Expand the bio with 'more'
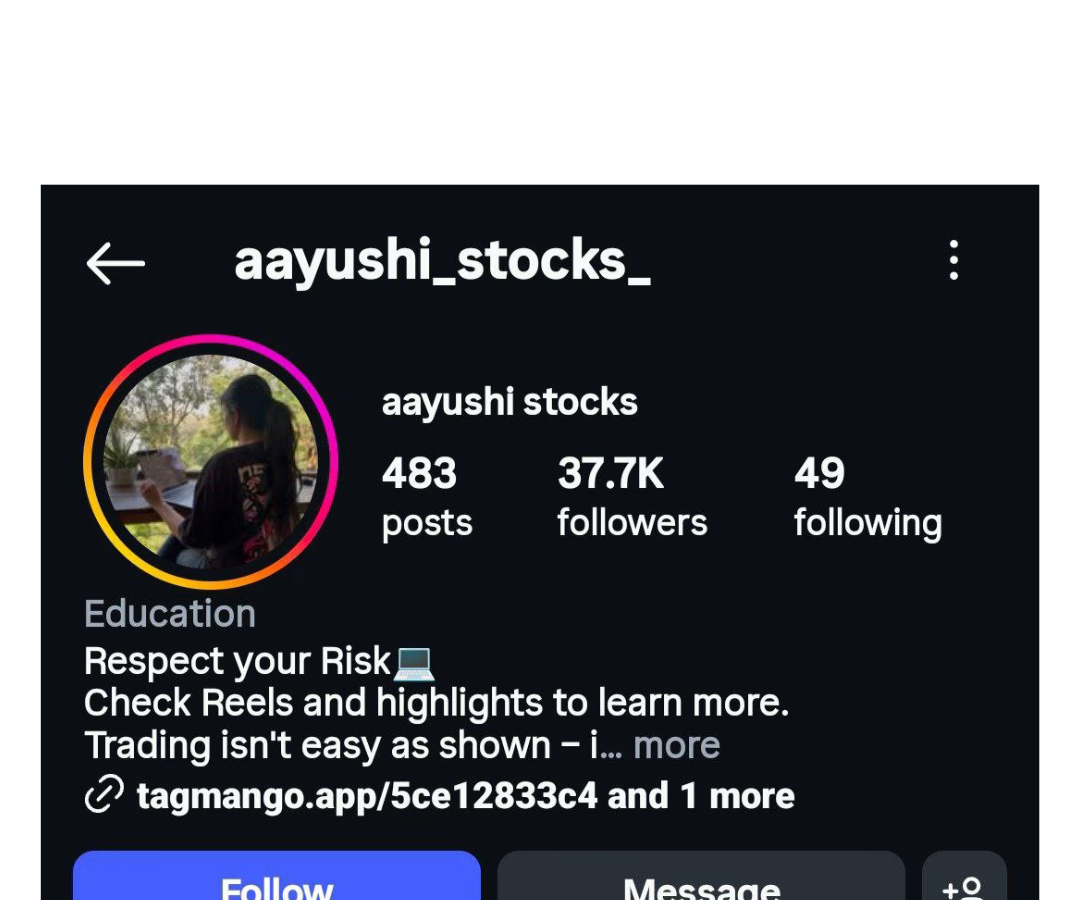Image resolution: width=1080 pixels, height=900 pixels. [x=677, y=746]
